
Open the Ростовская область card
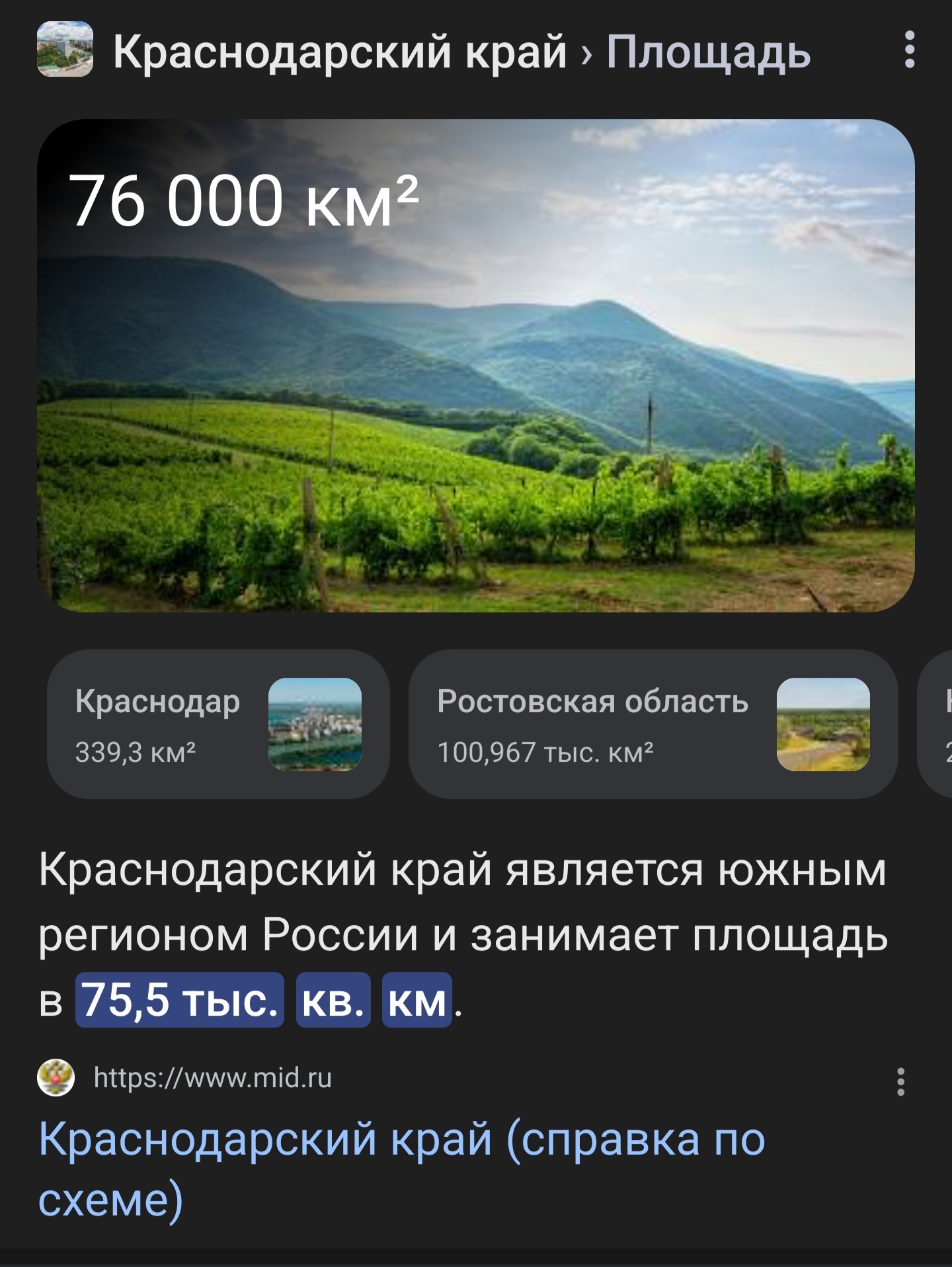[653, 724]
